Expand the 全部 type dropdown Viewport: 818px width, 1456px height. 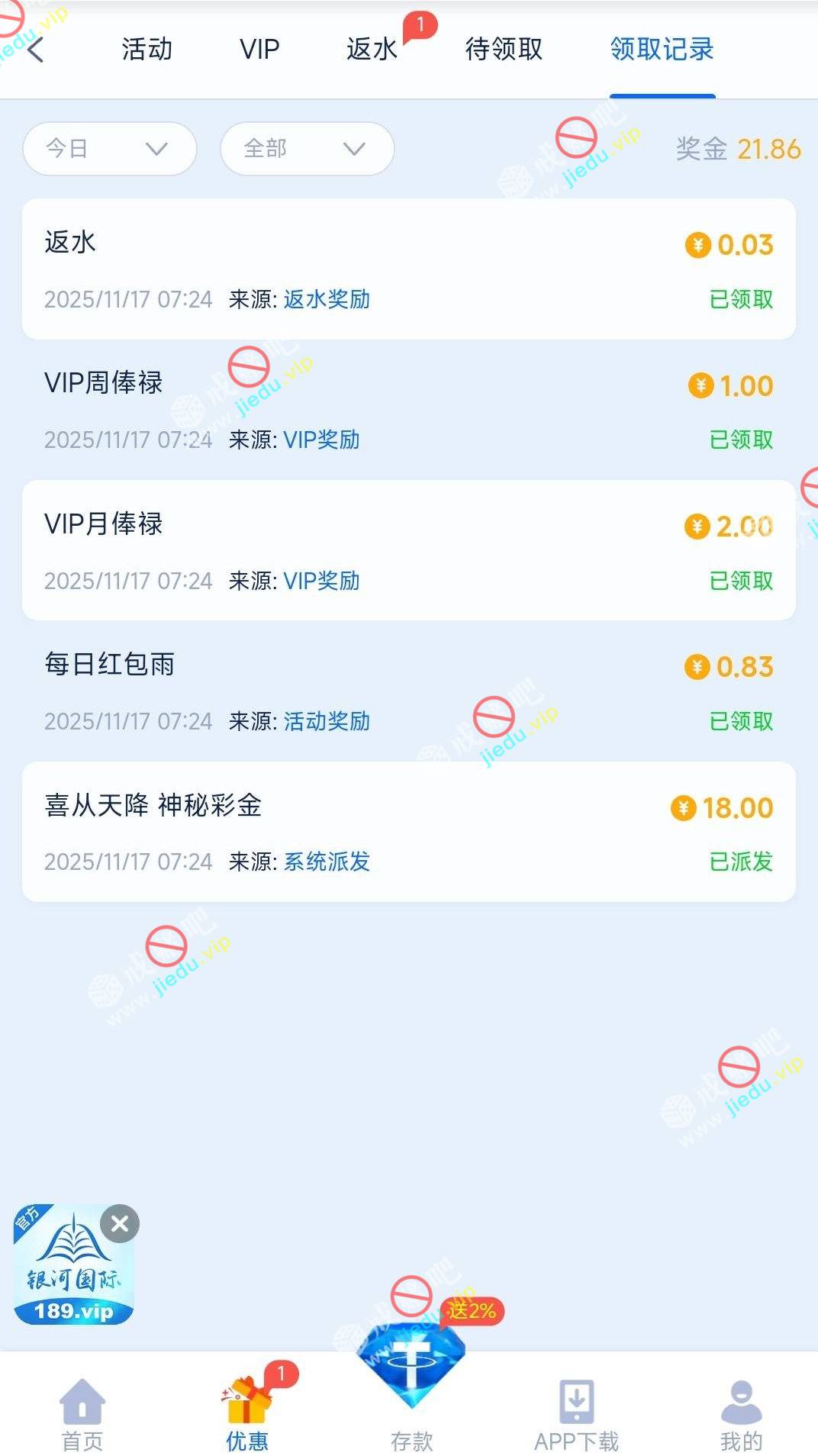[307, 148]
